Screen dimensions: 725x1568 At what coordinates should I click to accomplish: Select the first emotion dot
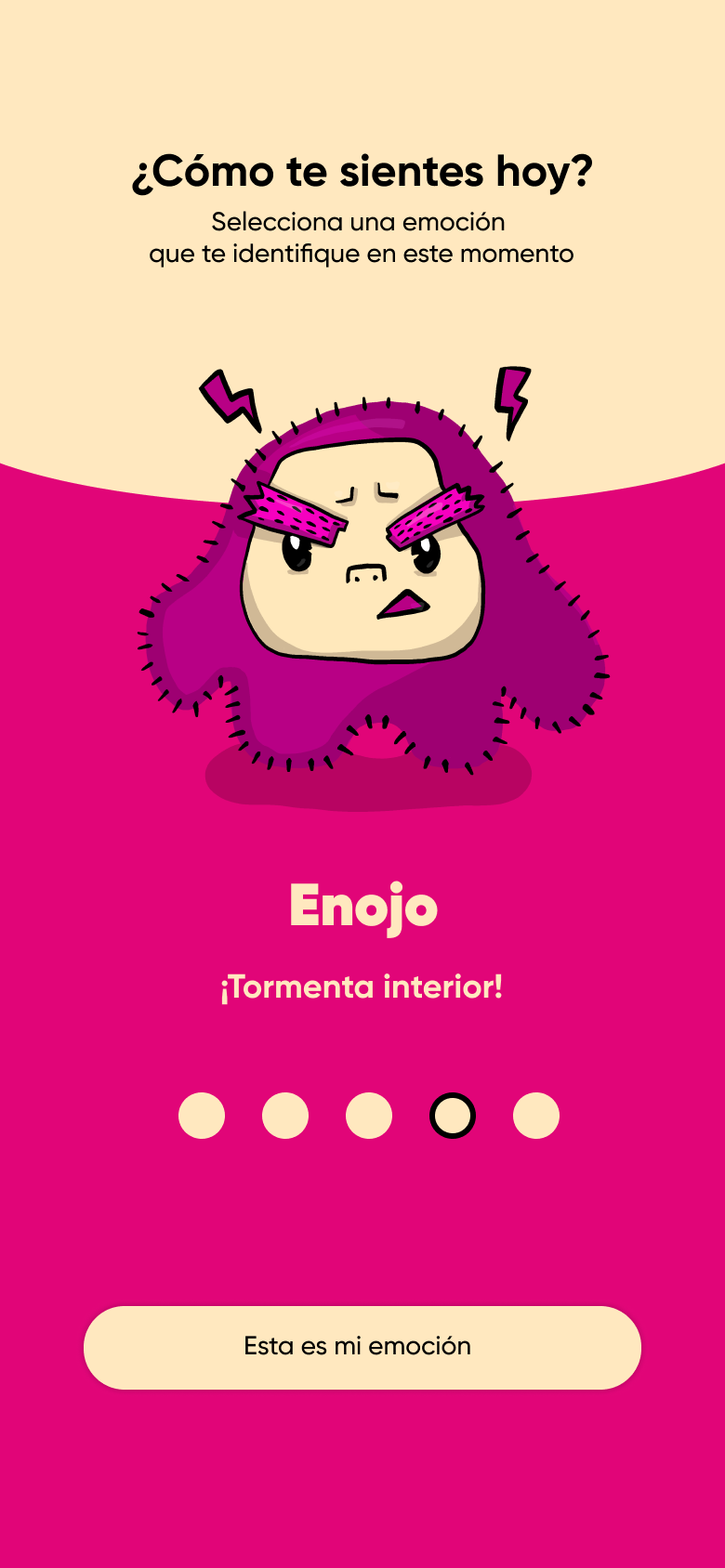tap(202, 1116)
